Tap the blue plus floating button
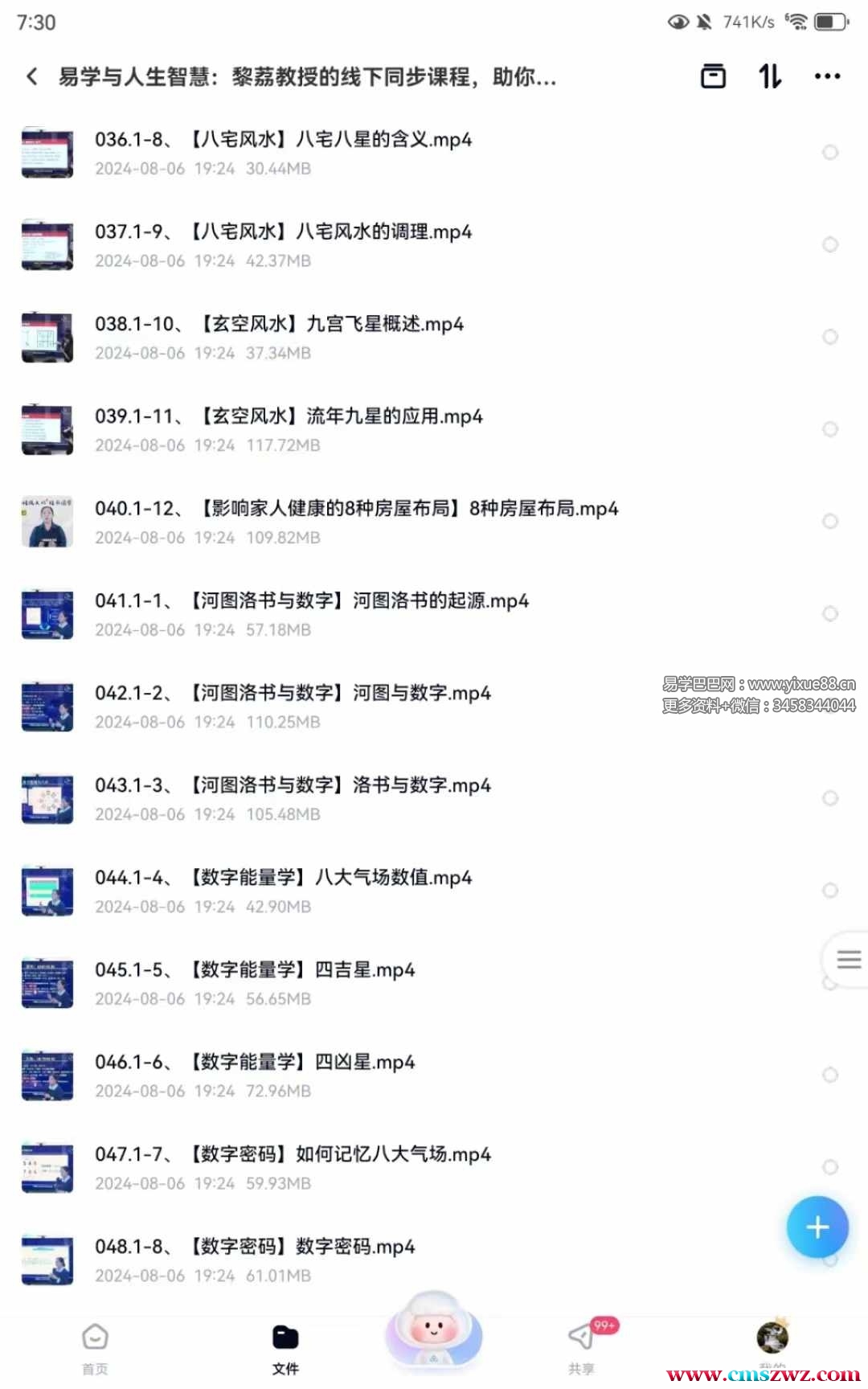Image resolution: width=868 pixels, height=1389 pixels. click(x=817, y=1227)
